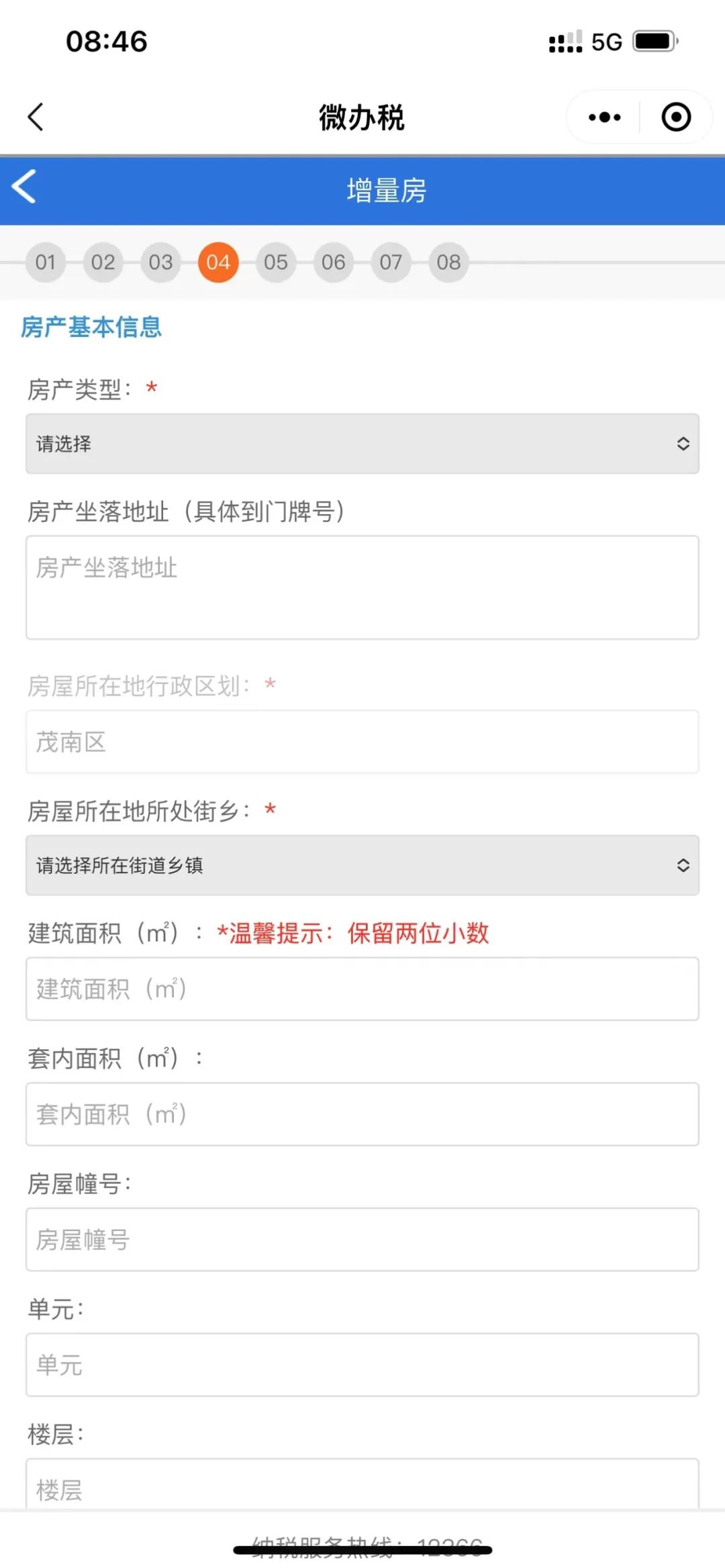Viewport: 725px width, 1568px height.
Task: Select step 05 in the progress bar
Action: click(x=276, y=262)
